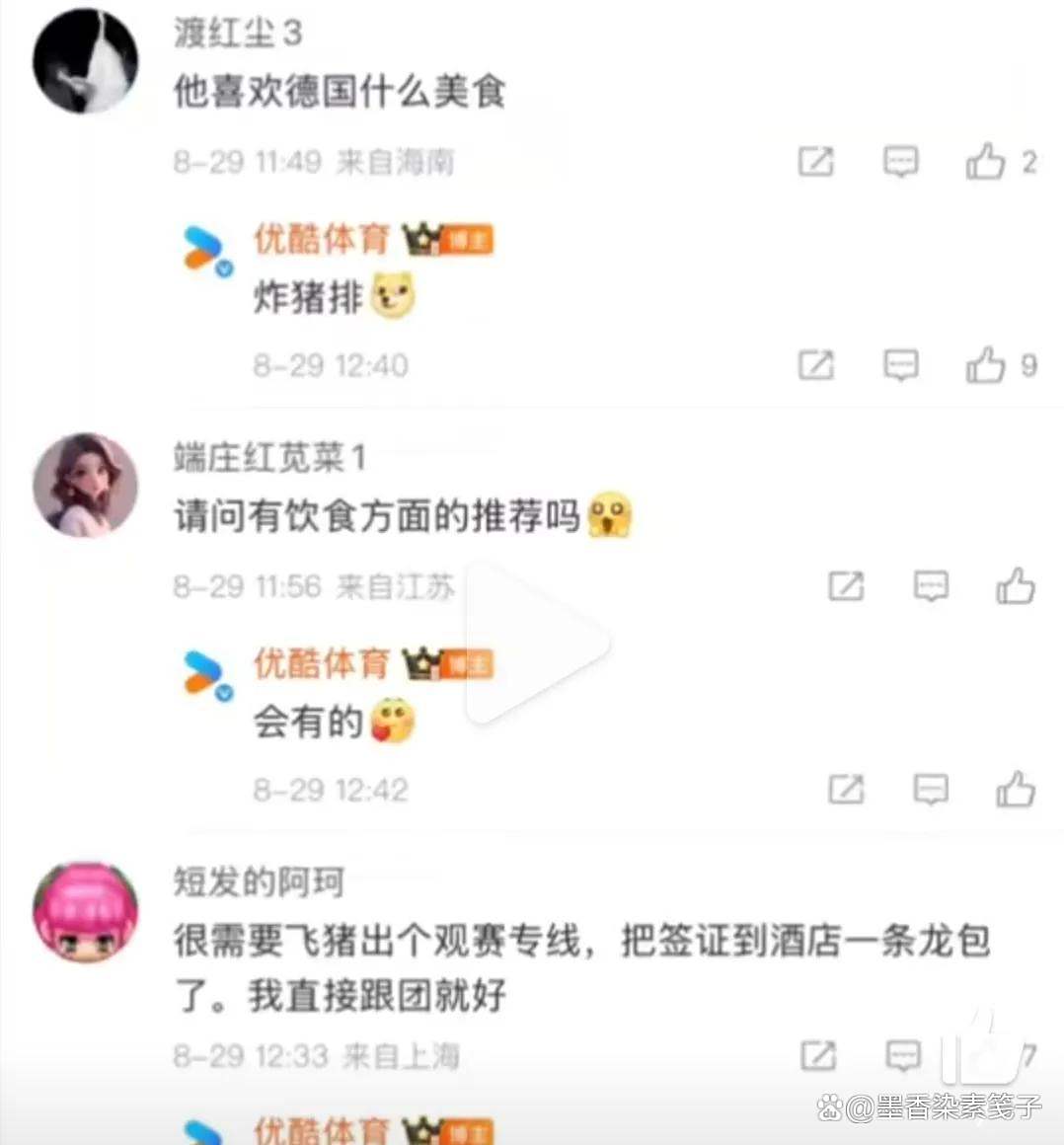Forward 优酷体育's 炸猪排 reply
The image size is (1064, 1145).
[x=816, y=365]
